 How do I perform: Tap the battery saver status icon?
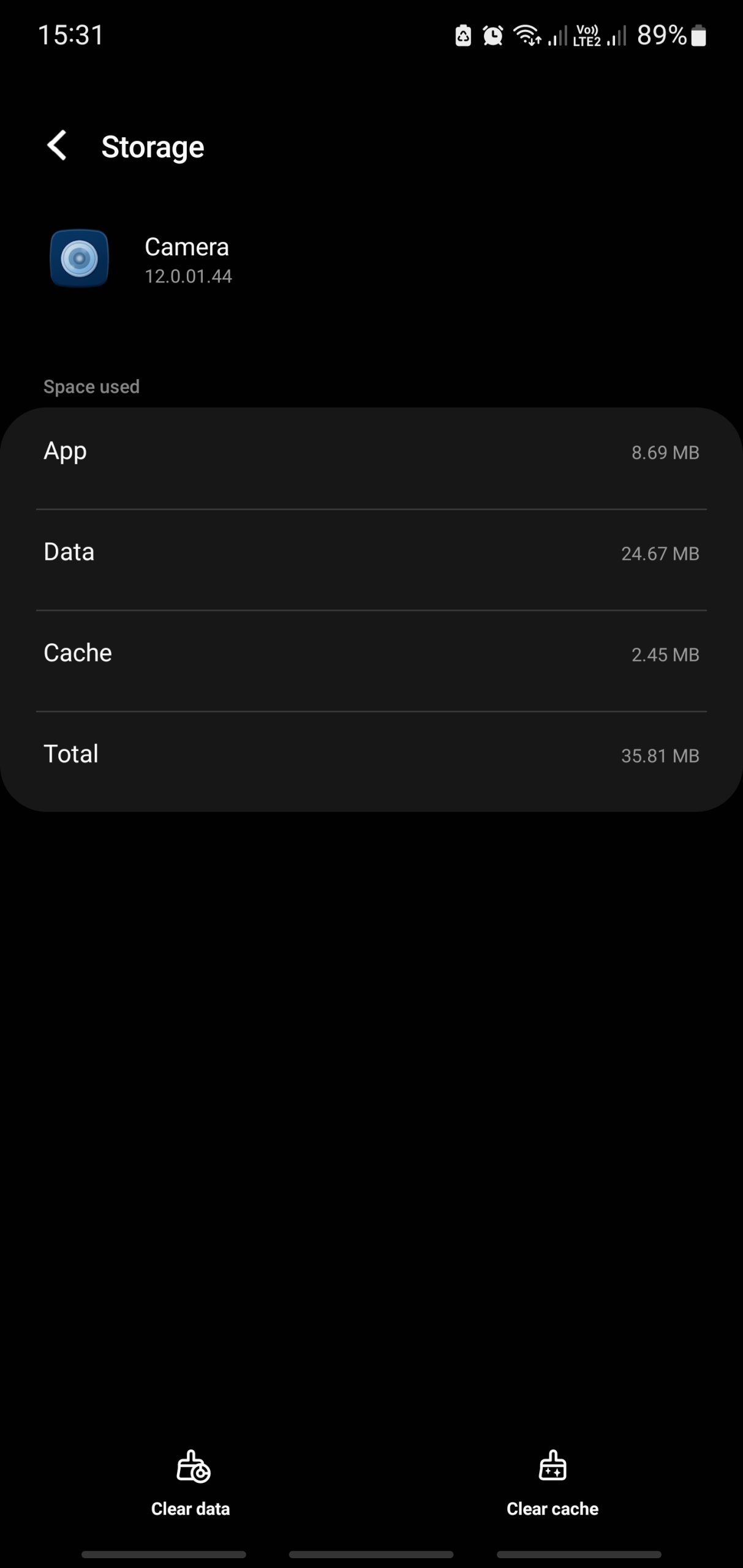[x=462, y=36]
